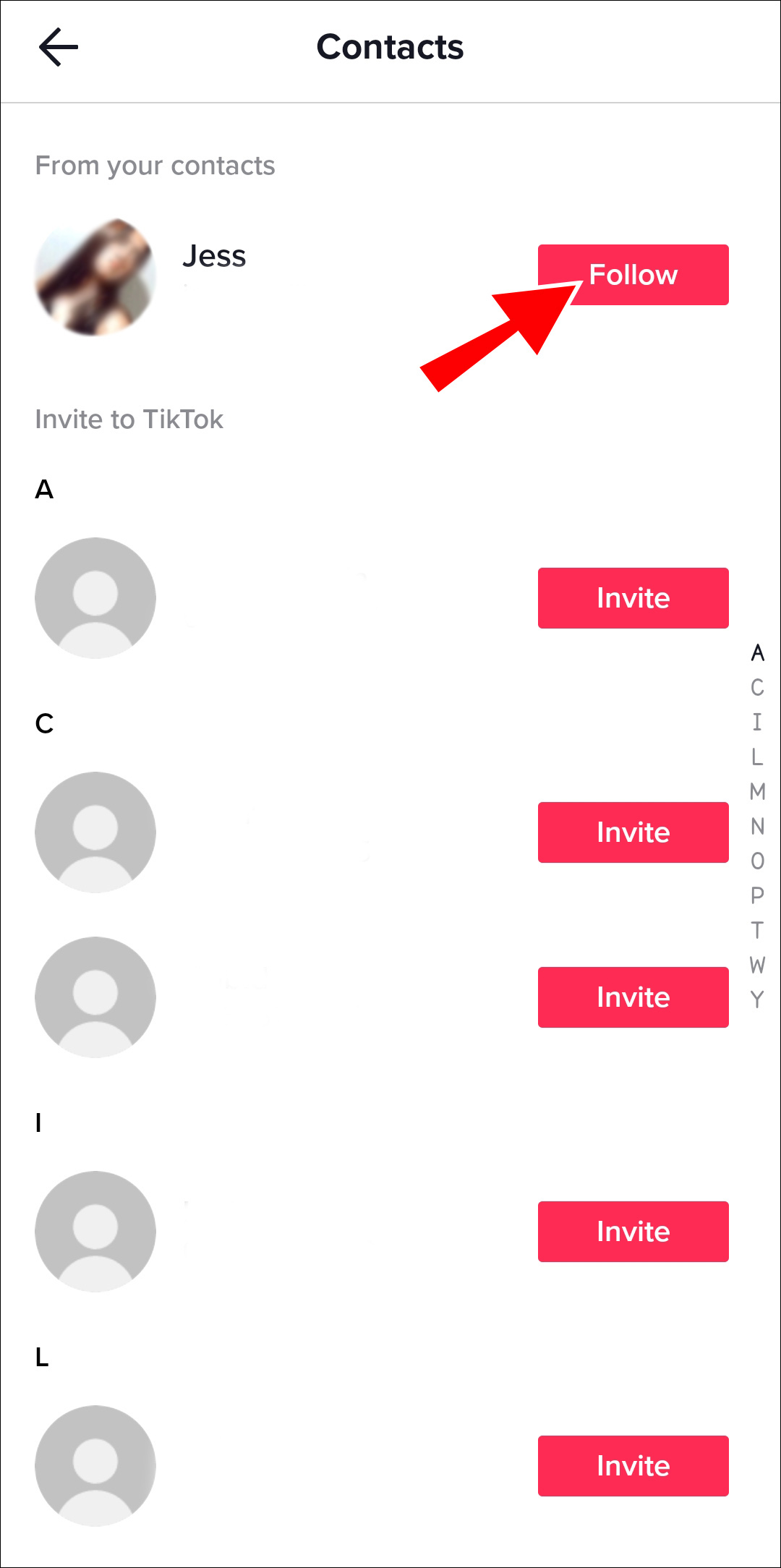Jump to letter O in index
The width and height of the screenshot is (781, 1568).
(757, 861)
